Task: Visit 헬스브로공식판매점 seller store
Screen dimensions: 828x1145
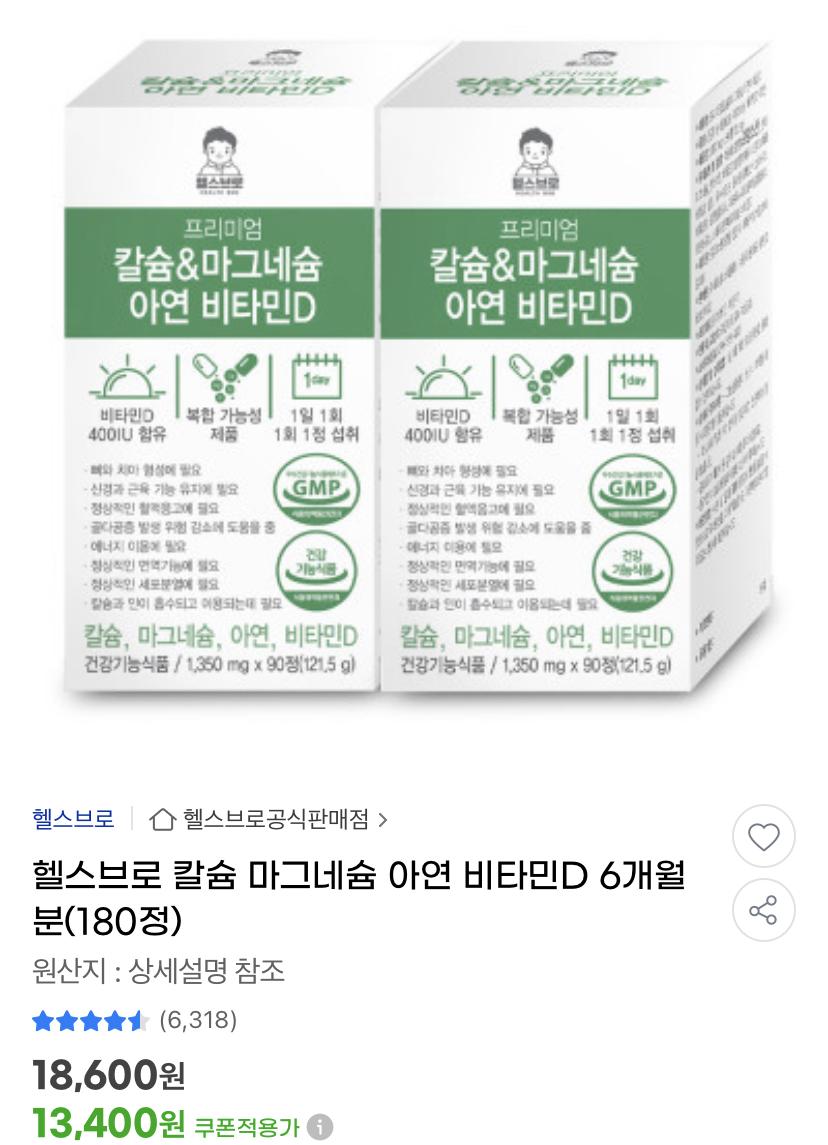Action: [x=270, y=820]
